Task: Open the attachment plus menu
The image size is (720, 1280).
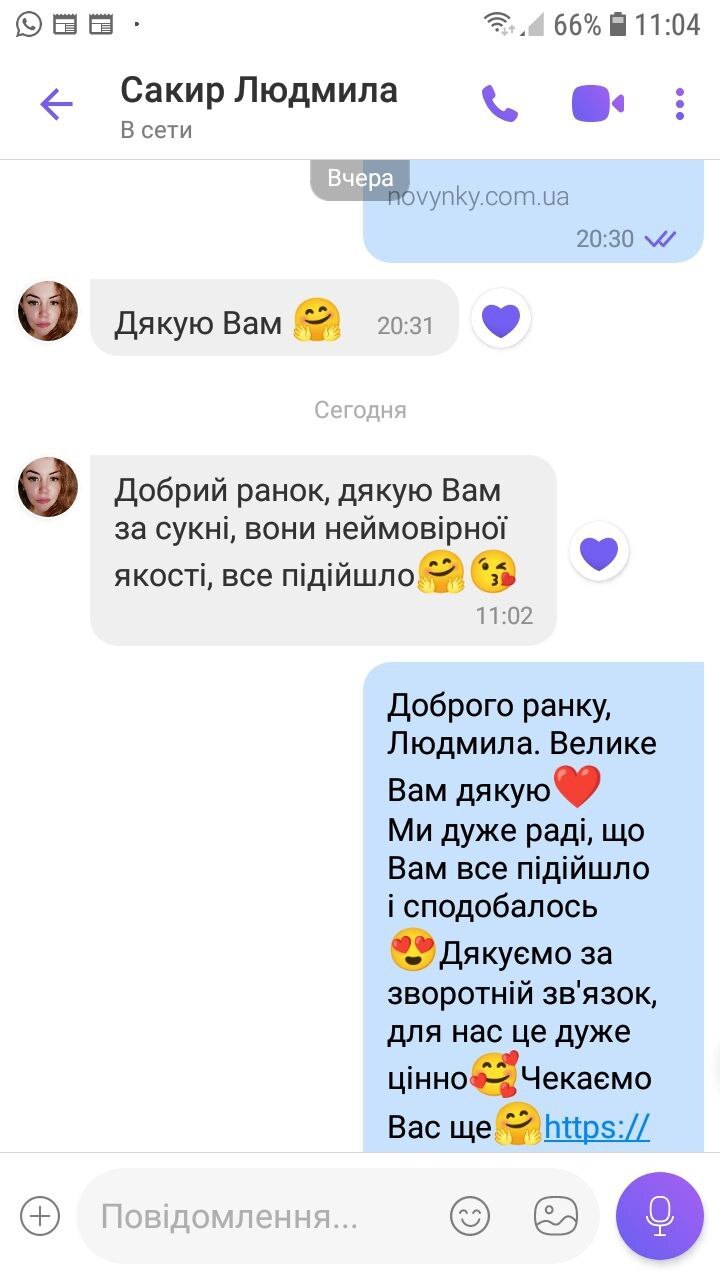Action: [x=41, y=1216]
